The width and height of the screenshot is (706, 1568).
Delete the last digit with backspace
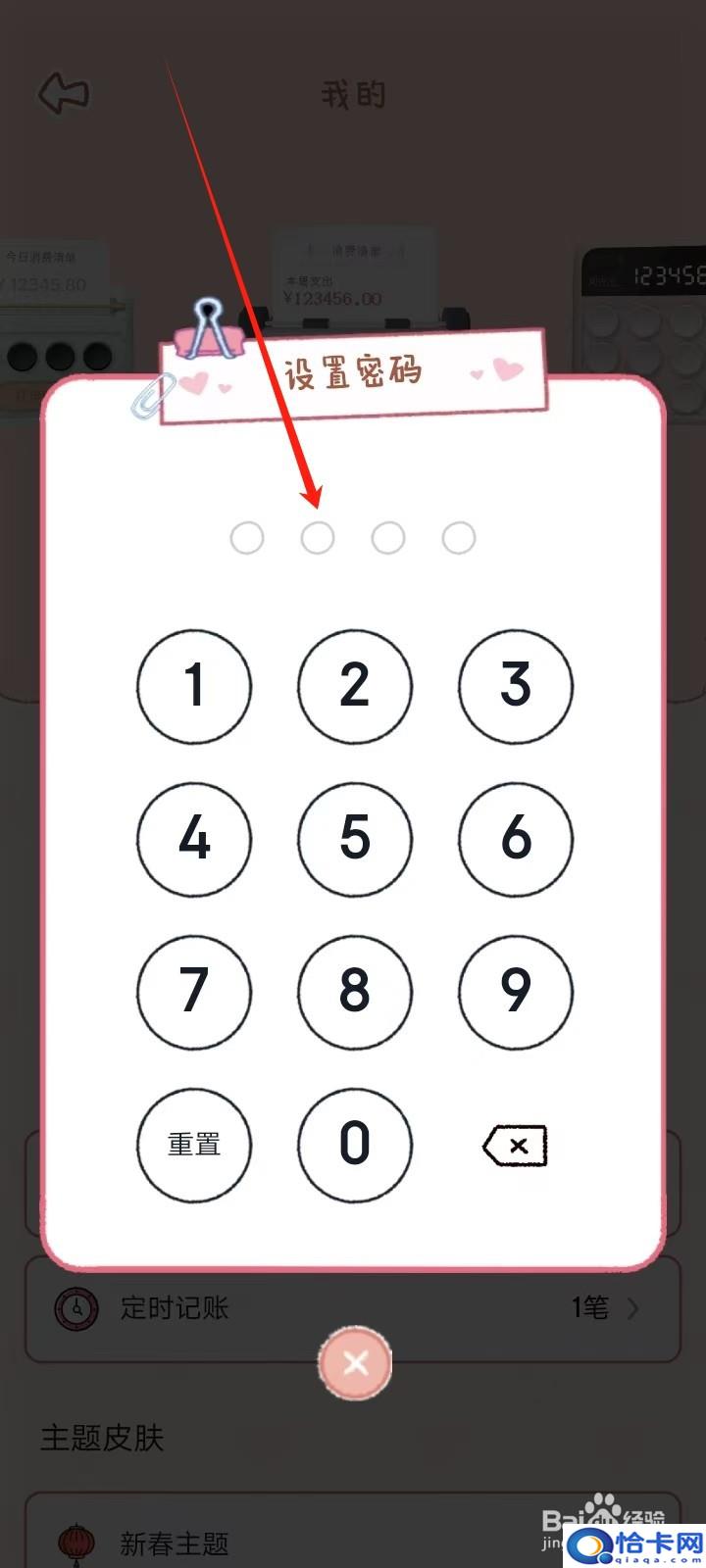coord(516,1145)
